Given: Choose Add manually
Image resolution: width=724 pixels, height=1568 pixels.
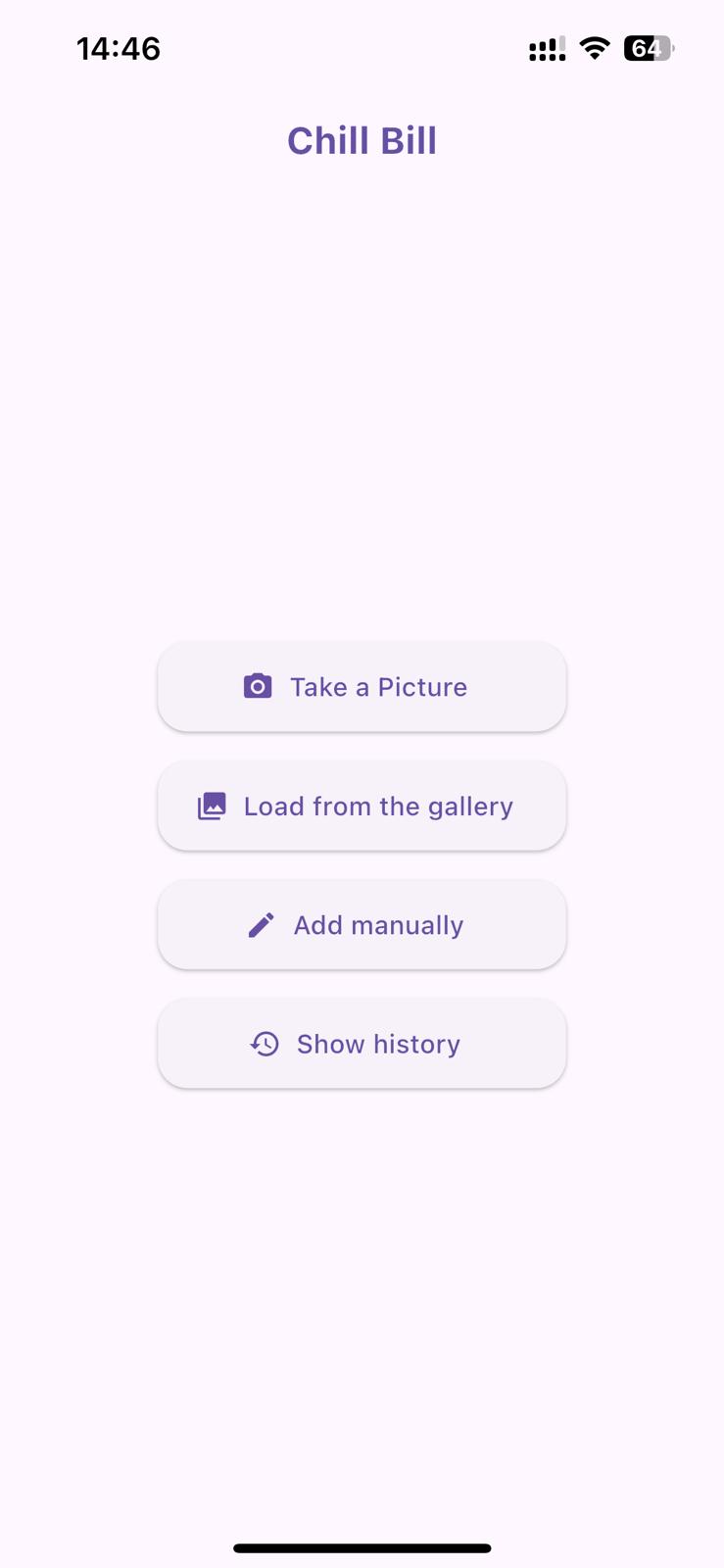Looking at the screenshot, I should tap(362, 924).
